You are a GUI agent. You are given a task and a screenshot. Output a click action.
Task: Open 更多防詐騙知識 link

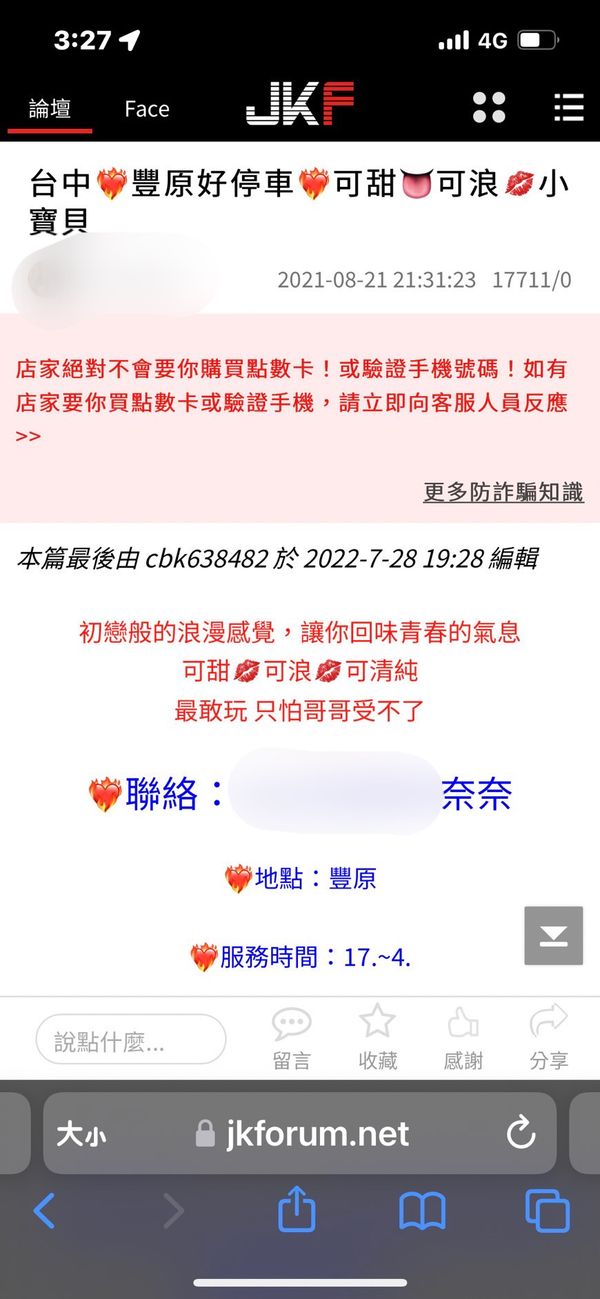pos(503,492)
